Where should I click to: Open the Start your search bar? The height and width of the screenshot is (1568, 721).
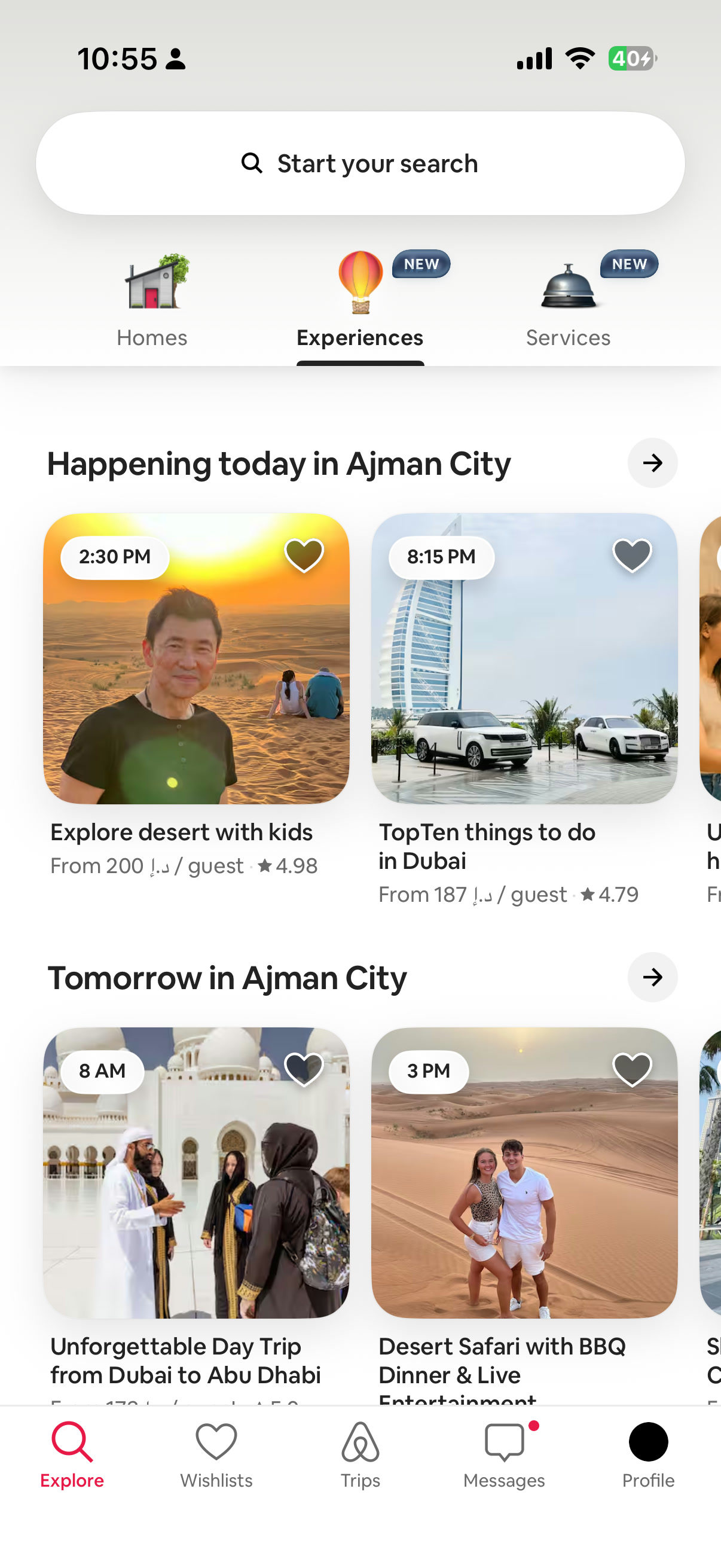(x=360, y=163)
